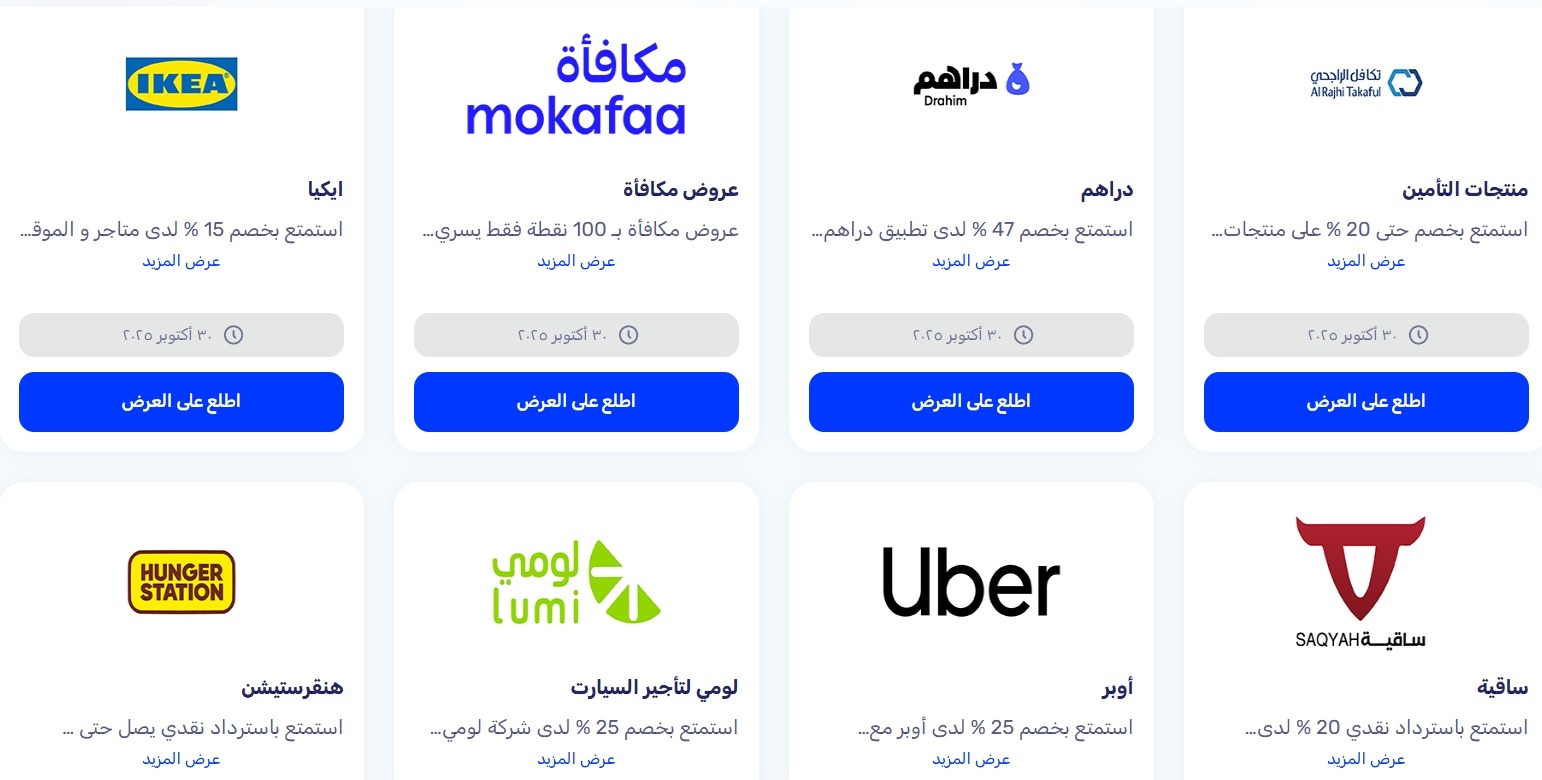The width and height of the screenshot is (1542, 780).
Task: Open the Saqyah cashback card
Action: pyautogui.click(x=1366, y=582)
